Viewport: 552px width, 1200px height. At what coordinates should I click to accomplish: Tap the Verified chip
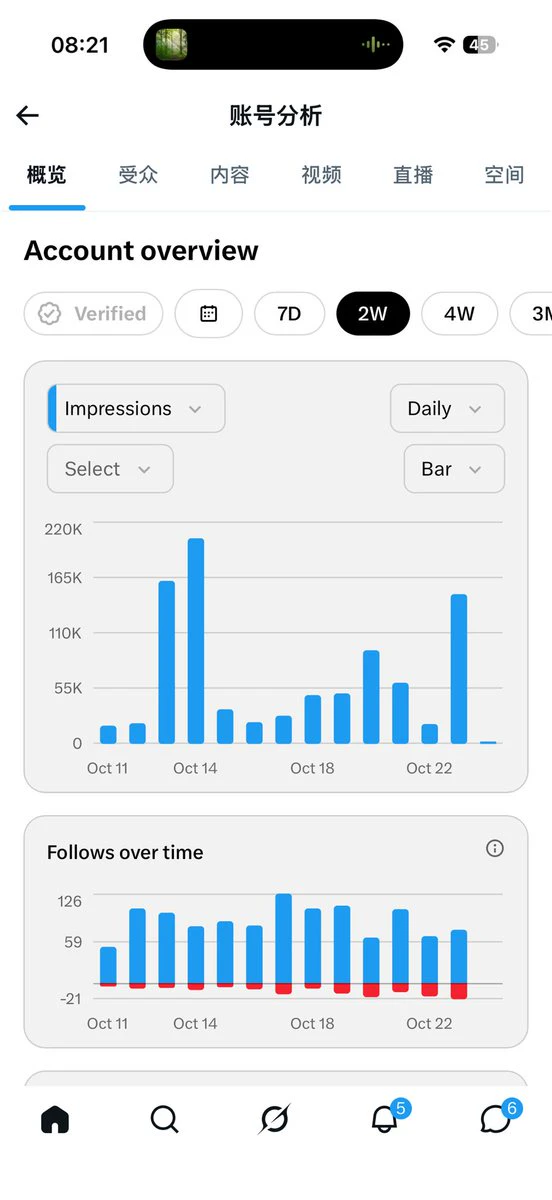coord(93,314)
